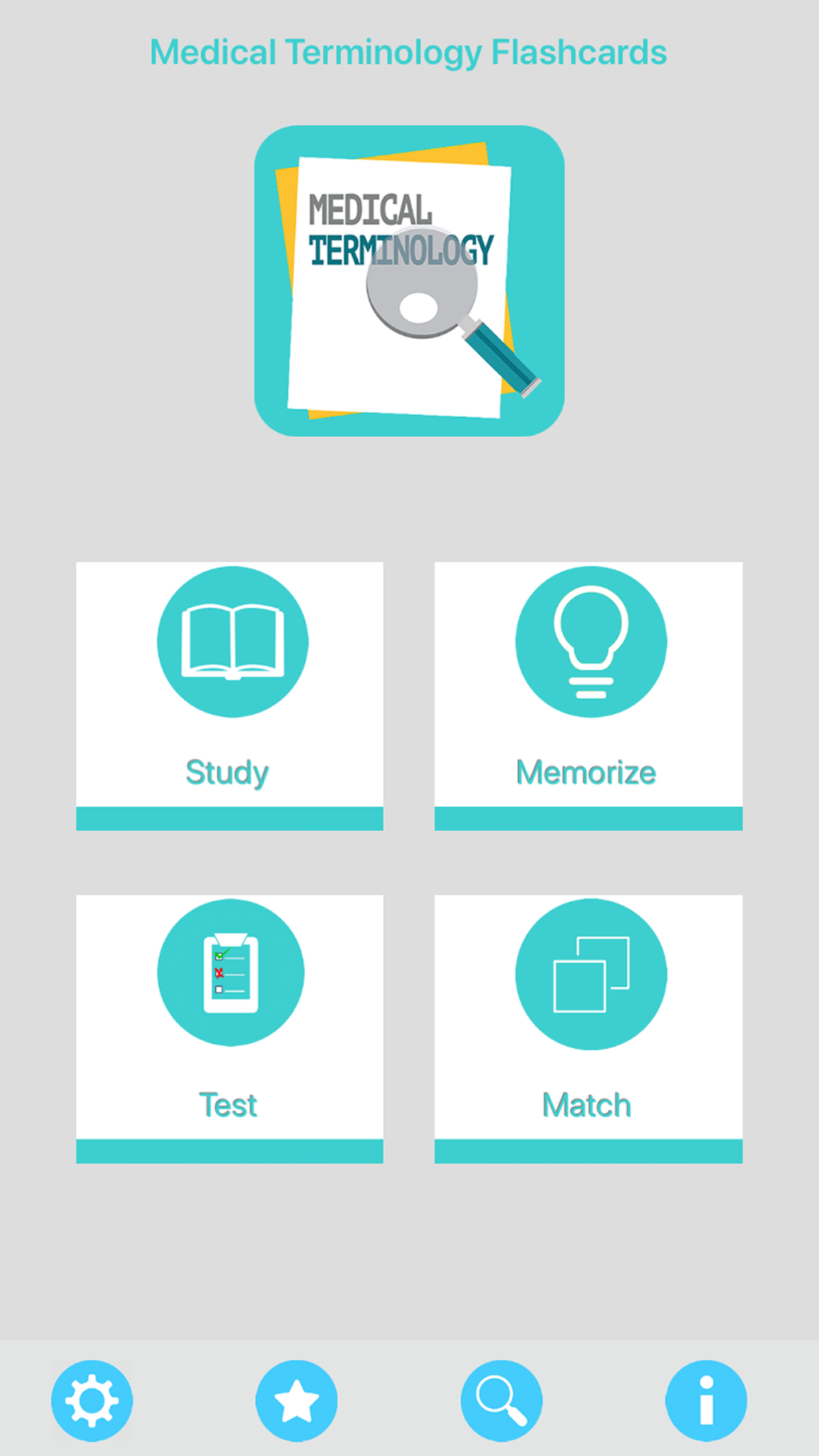Click the Study text label
819x1456 pixels.
tap(227, 772)
